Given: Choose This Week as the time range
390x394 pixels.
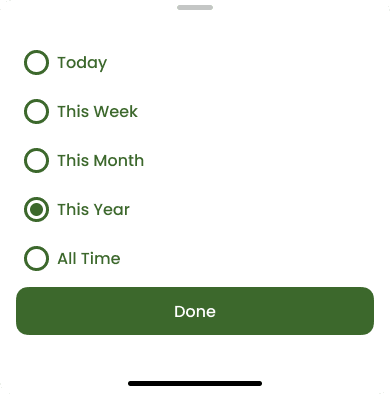Looking at the screenshot, I should (36, 111).
